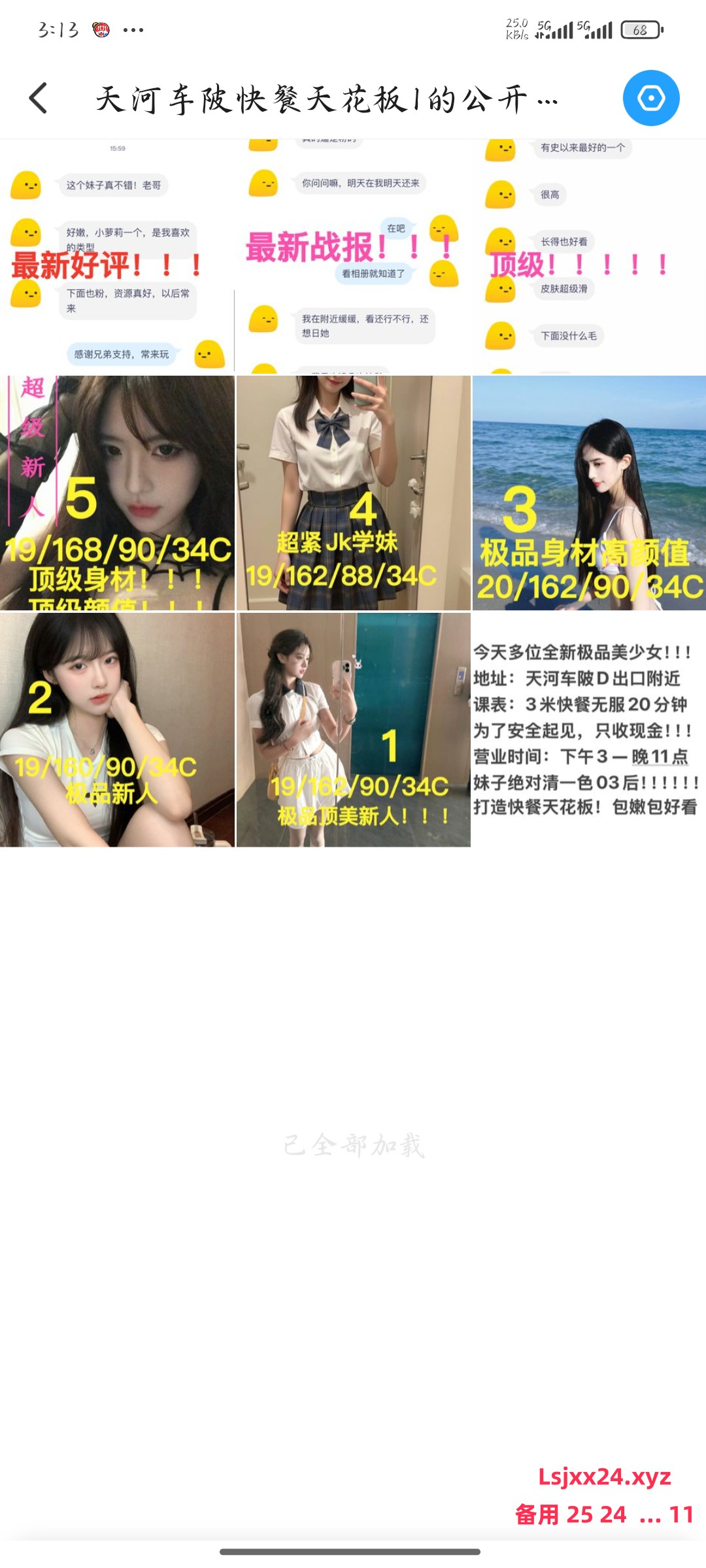Go back using the top-left arrow
Screen dimensions: 706x1568
[x=39, y=99]
